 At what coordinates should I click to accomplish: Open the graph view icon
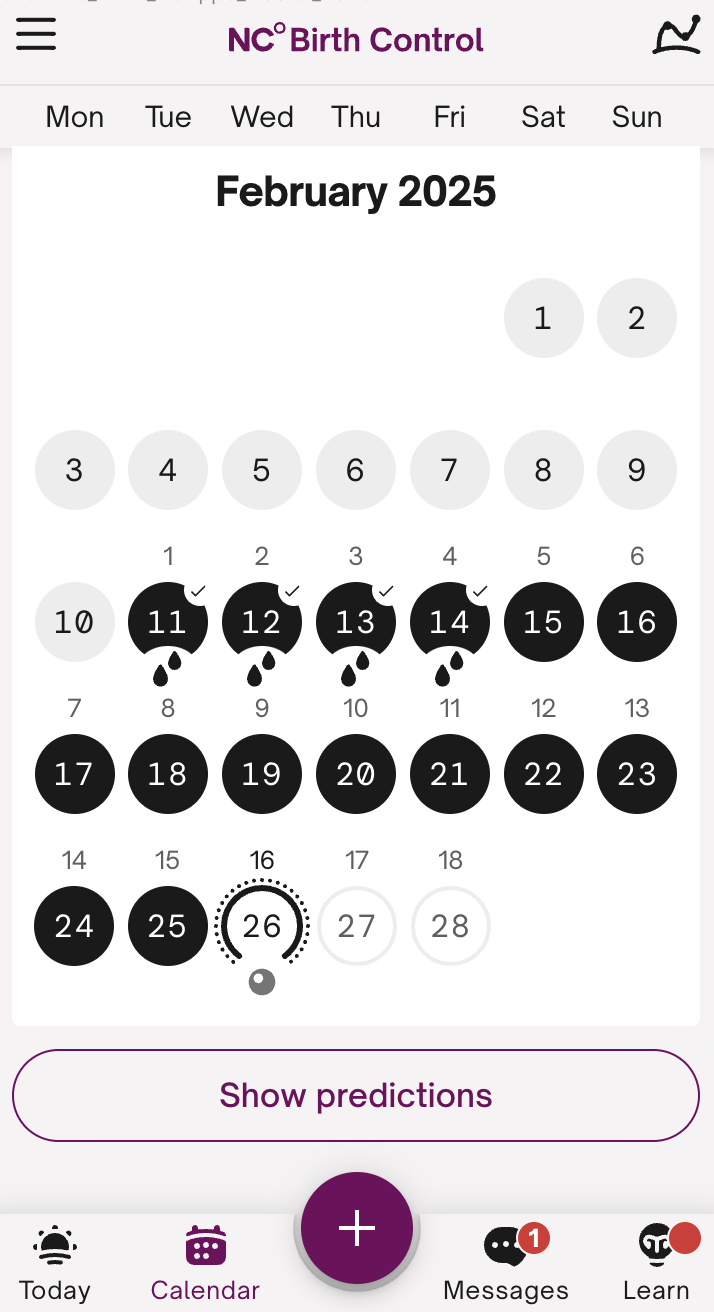(677, 36)
